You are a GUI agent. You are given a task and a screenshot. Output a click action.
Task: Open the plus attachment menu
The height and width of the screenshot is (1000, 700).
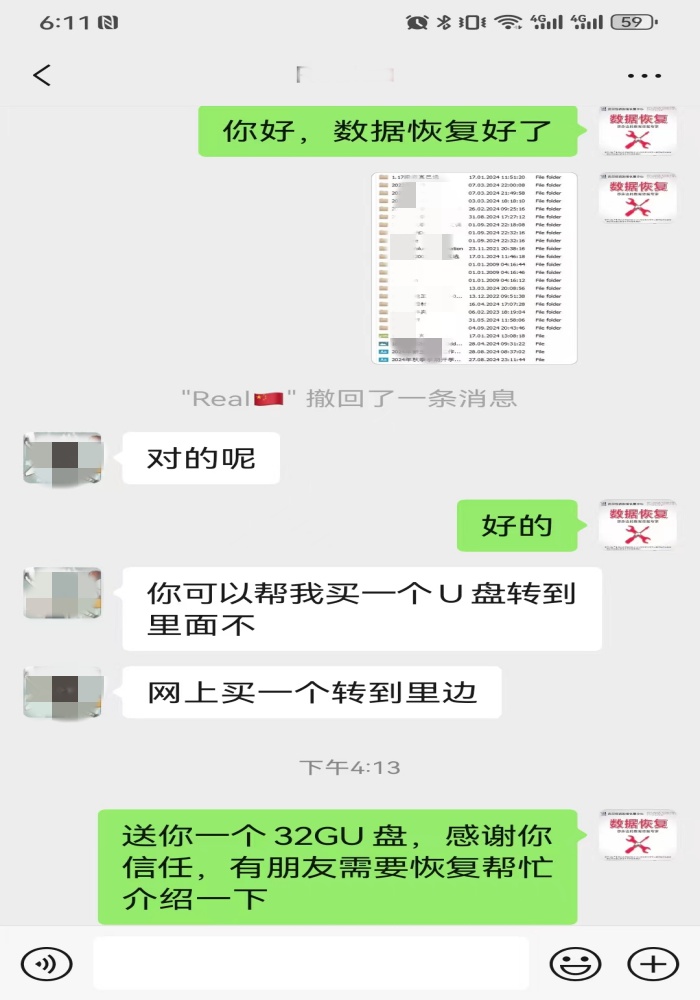tap(652, 964)
